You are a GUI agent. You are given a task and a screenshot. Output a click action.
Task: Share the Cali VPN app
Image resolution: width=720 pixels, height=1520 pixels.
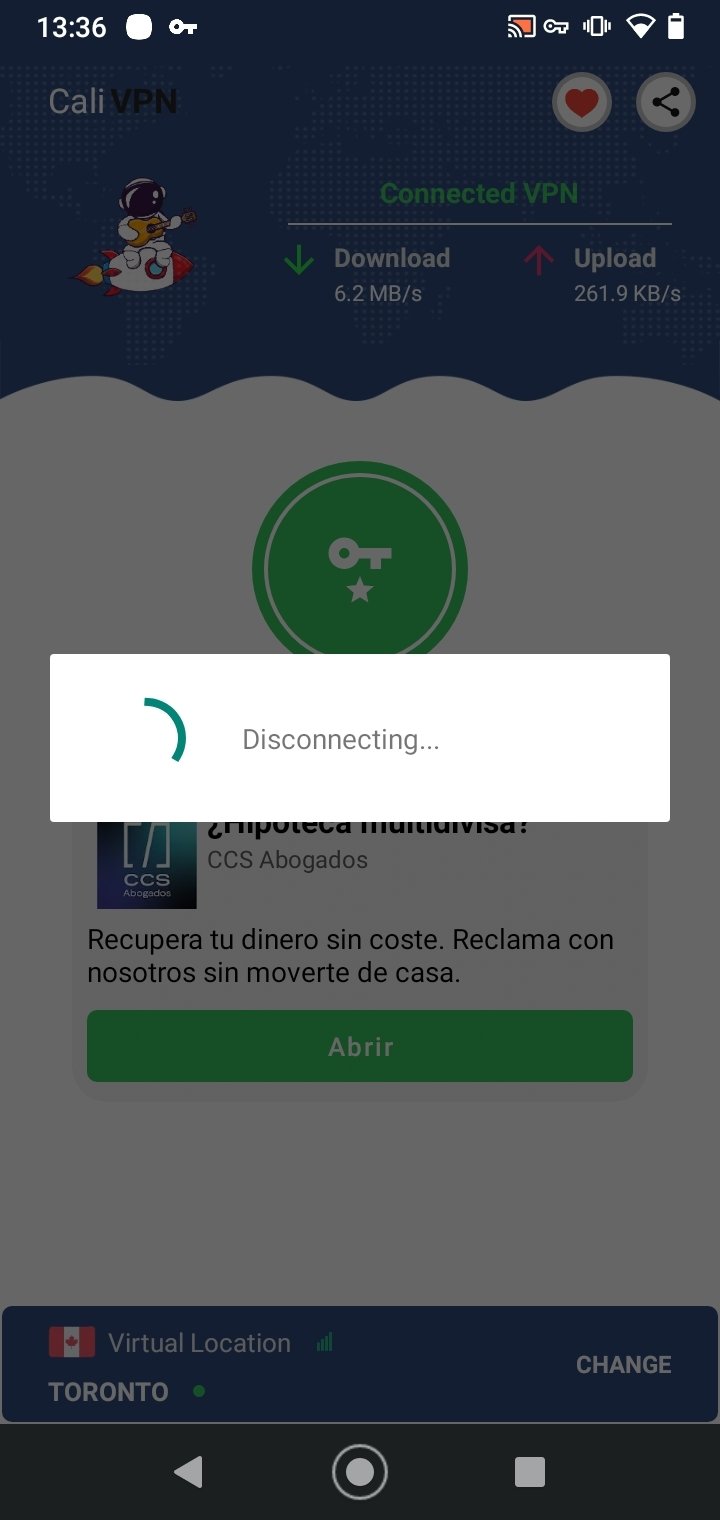[x=666, y=102]
